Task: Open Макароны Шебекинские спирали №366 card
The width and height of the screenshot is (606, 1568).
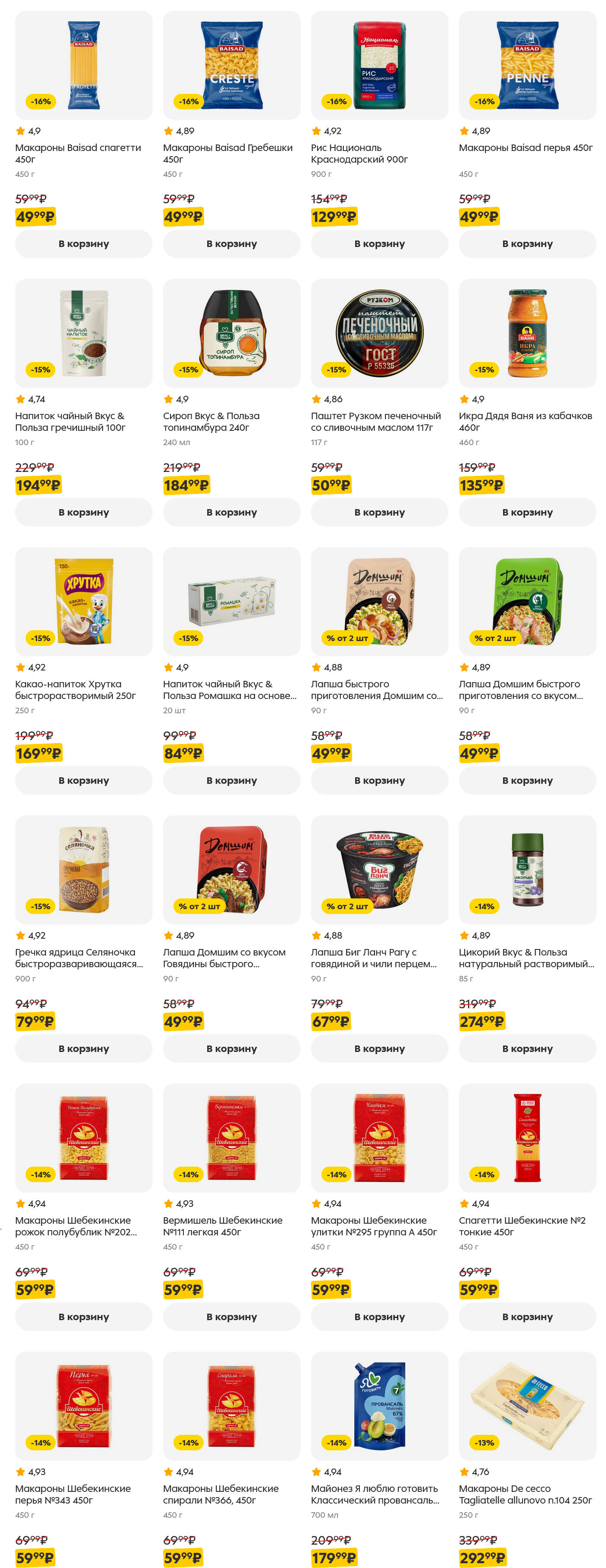Action: pyautogui.click(x=220, y=1494)
